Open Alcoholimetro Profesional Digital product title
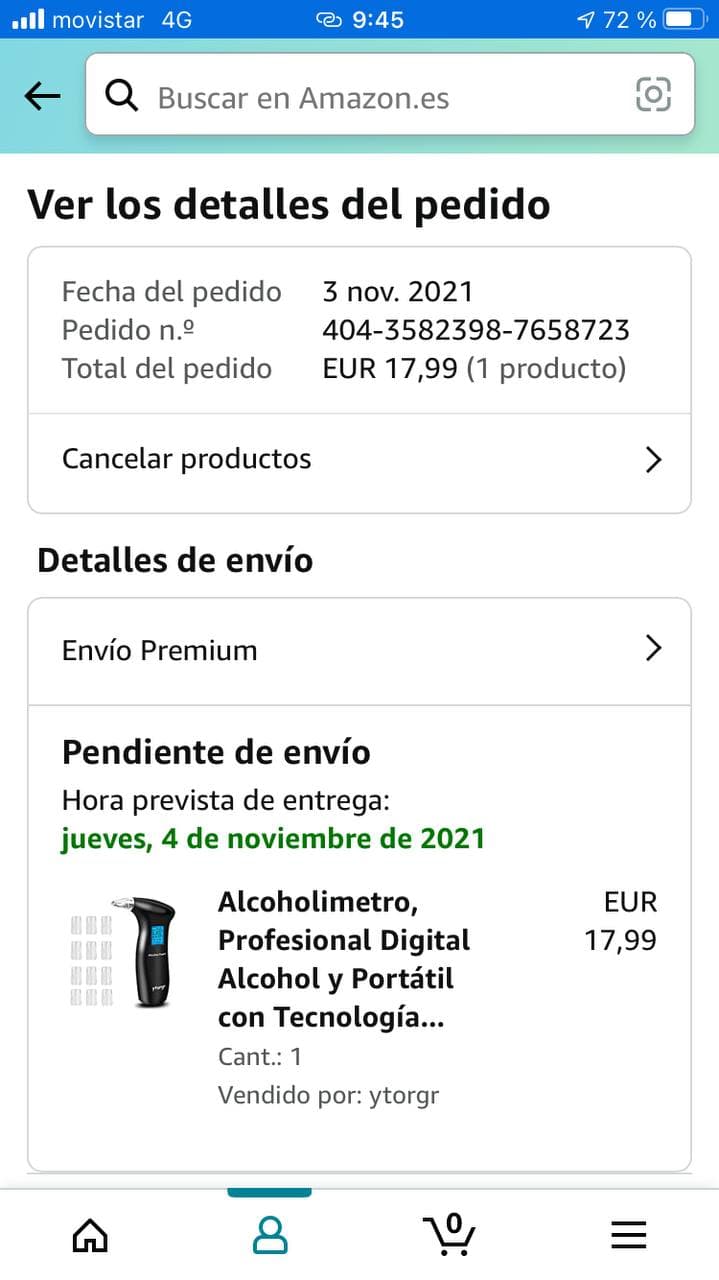 pos(345,960)
